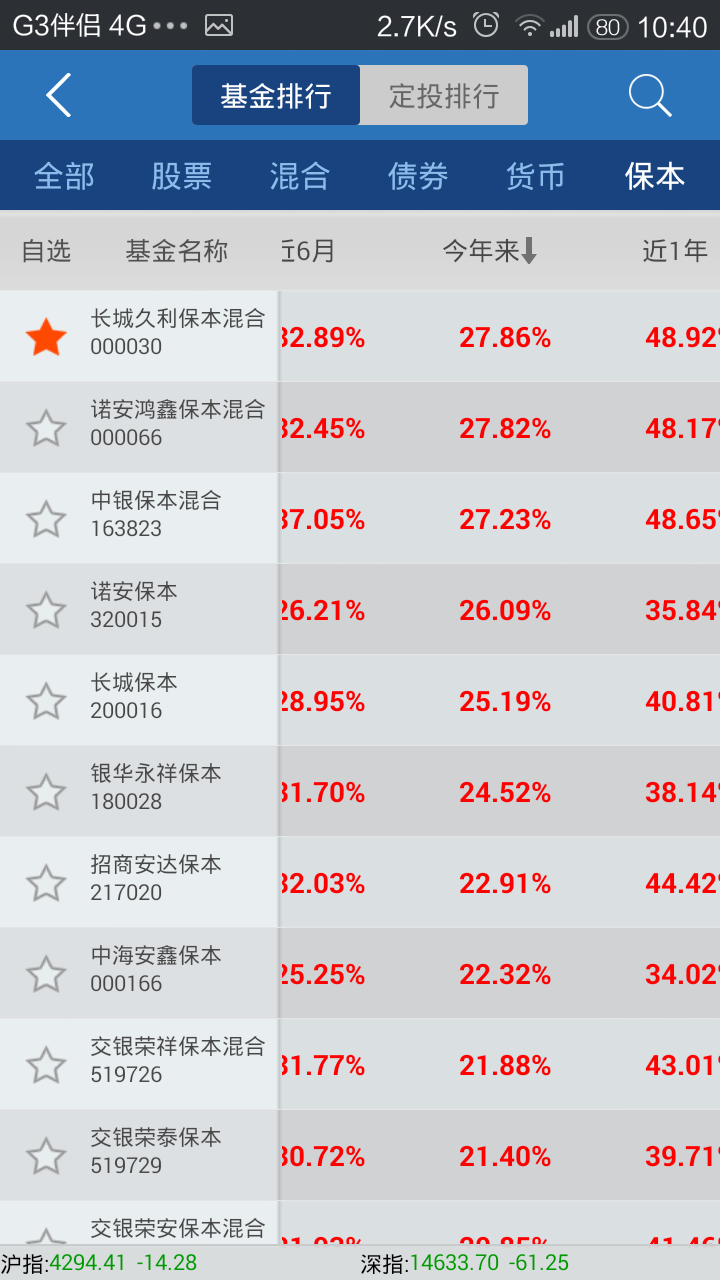Show 全部 fund category
The image size is (720, 1280).
pyautogui.click(x=64, y=176)
